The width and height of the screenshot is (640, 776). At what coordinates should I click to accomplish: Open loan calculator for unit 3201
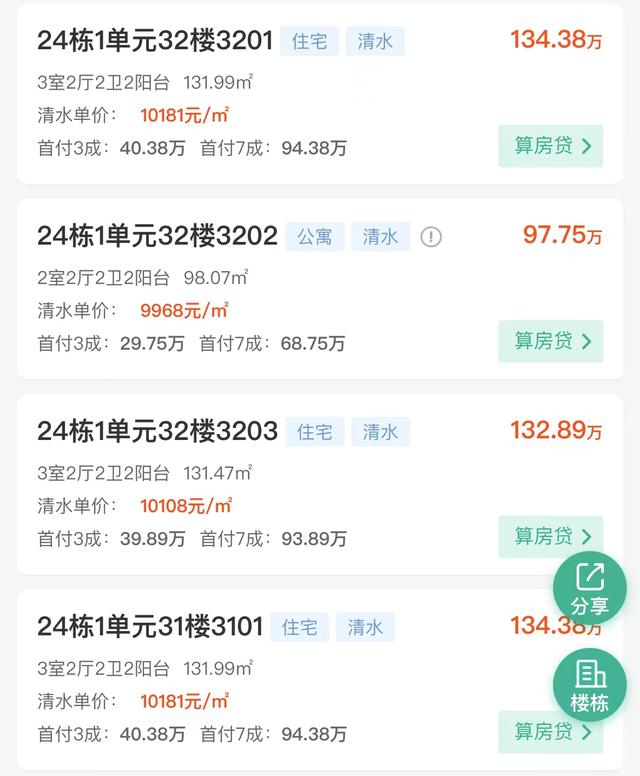tap(551, 146)
